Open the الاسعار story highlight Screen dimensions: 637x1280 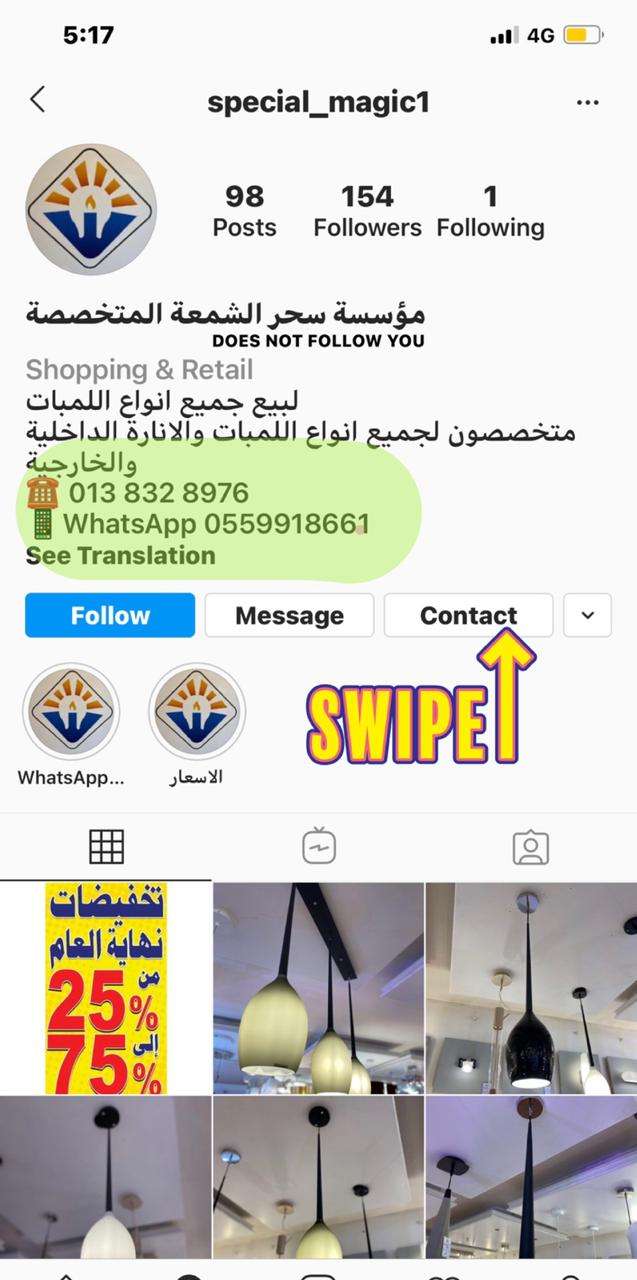[196, 712]
